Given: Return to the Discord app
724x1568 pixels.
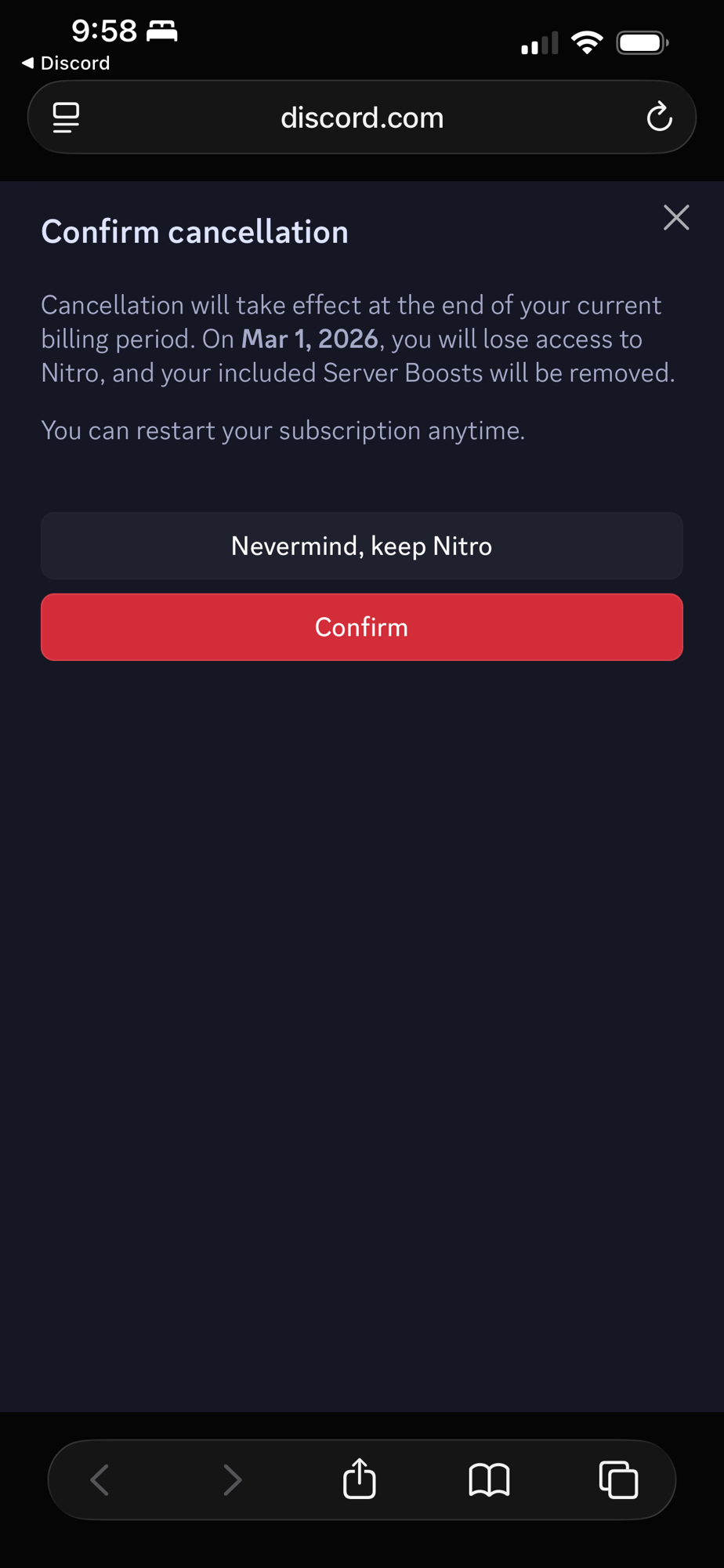Looking at the screenshot, I should (66, 63).
